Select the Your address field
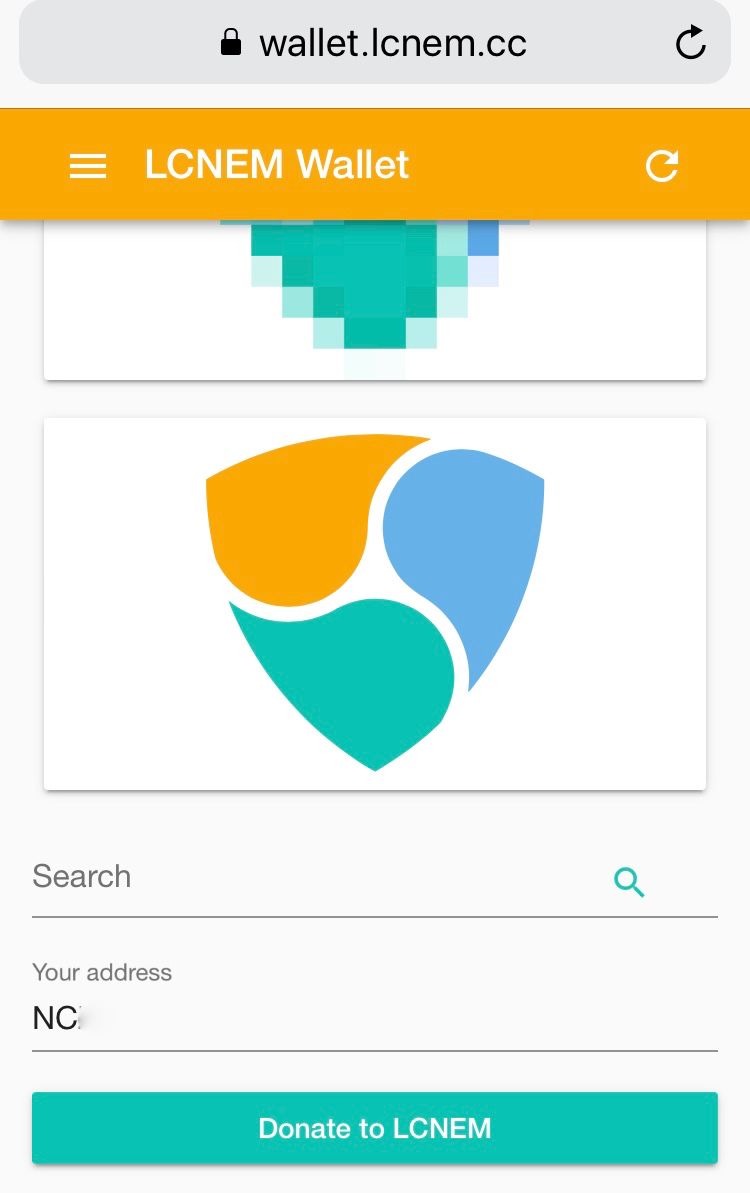750x1193 pixels. tap(375, 1019)
